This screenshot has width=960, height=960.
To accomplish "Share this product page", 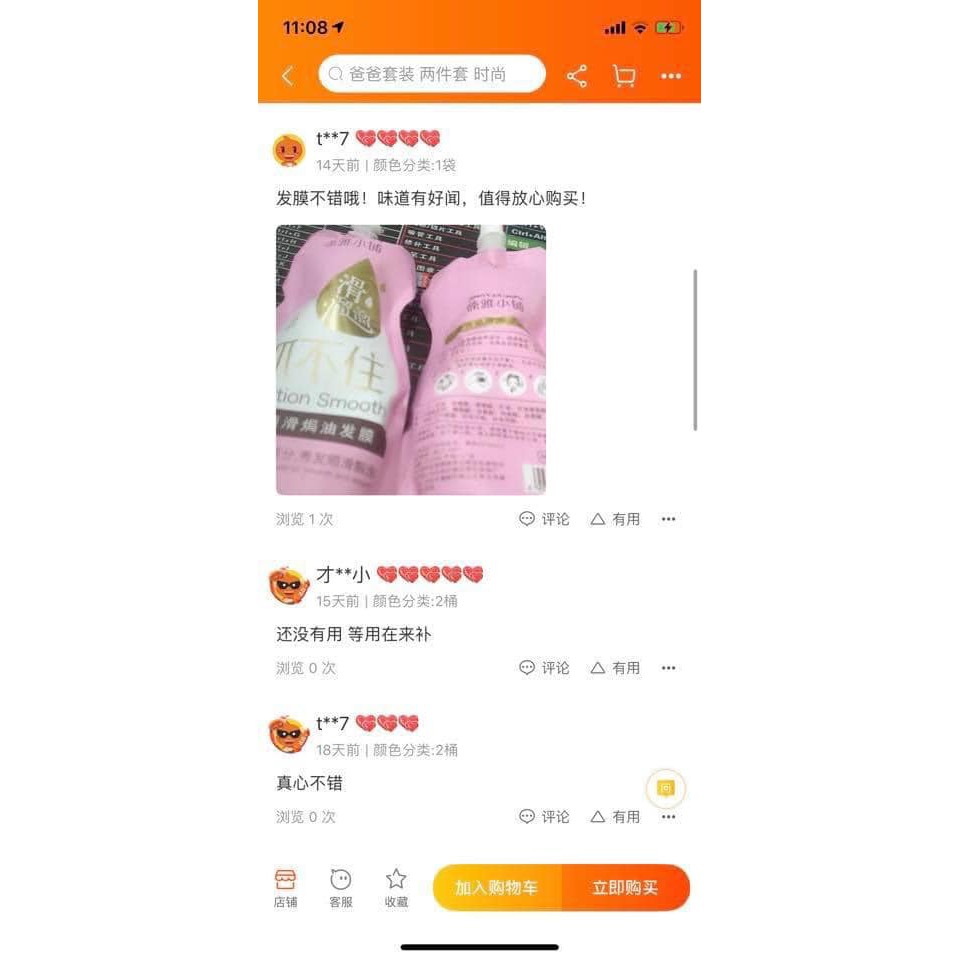I will (577, 76).
